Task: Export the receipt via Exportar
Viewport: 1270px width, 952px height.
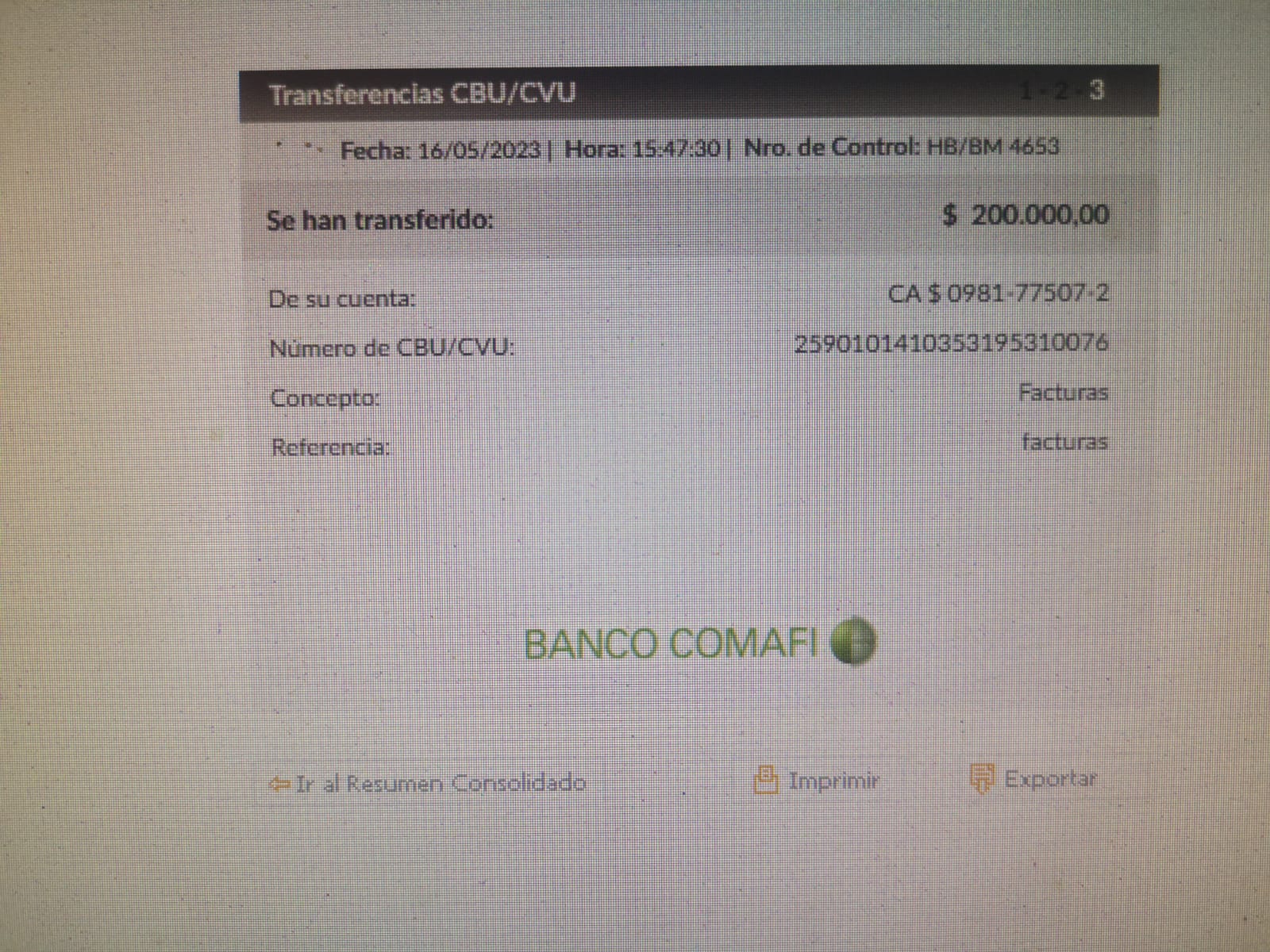Action: 1049,779
